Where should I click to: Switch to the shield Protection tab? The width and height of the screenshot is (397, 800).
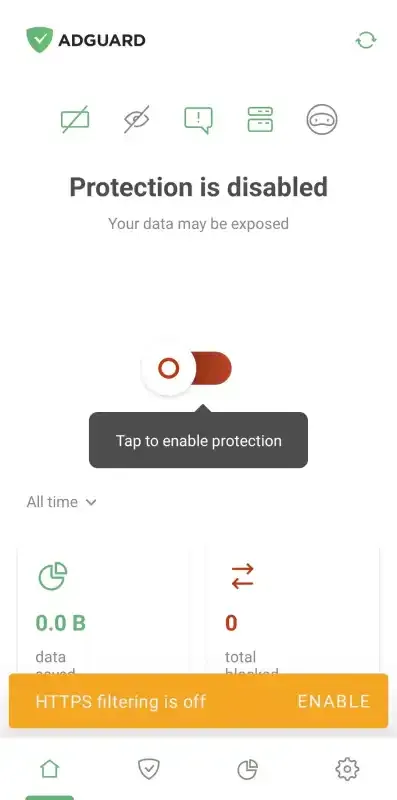point(148,768)
